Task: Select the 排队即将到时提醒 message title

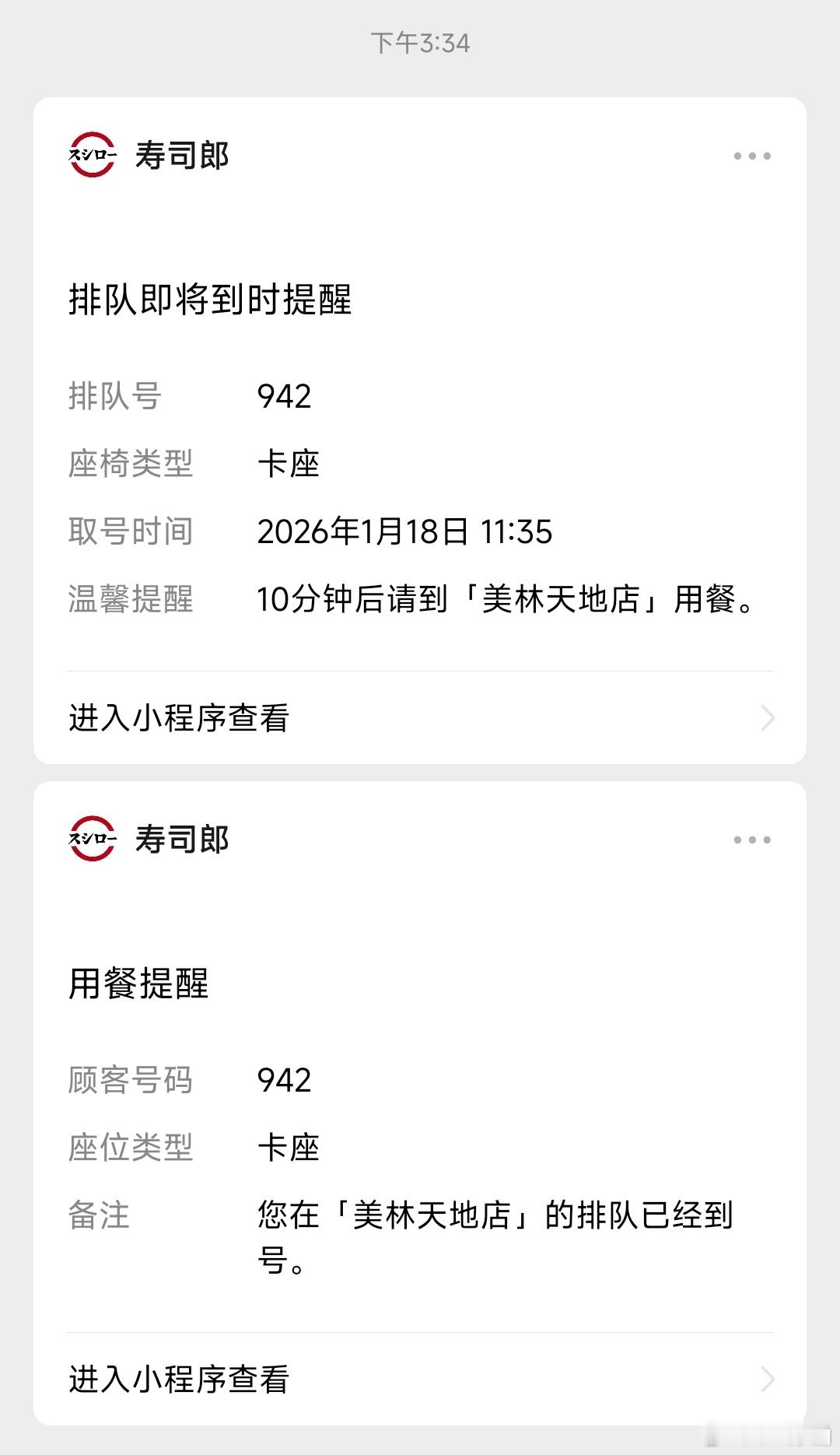Action: click(x=212, y=298)
